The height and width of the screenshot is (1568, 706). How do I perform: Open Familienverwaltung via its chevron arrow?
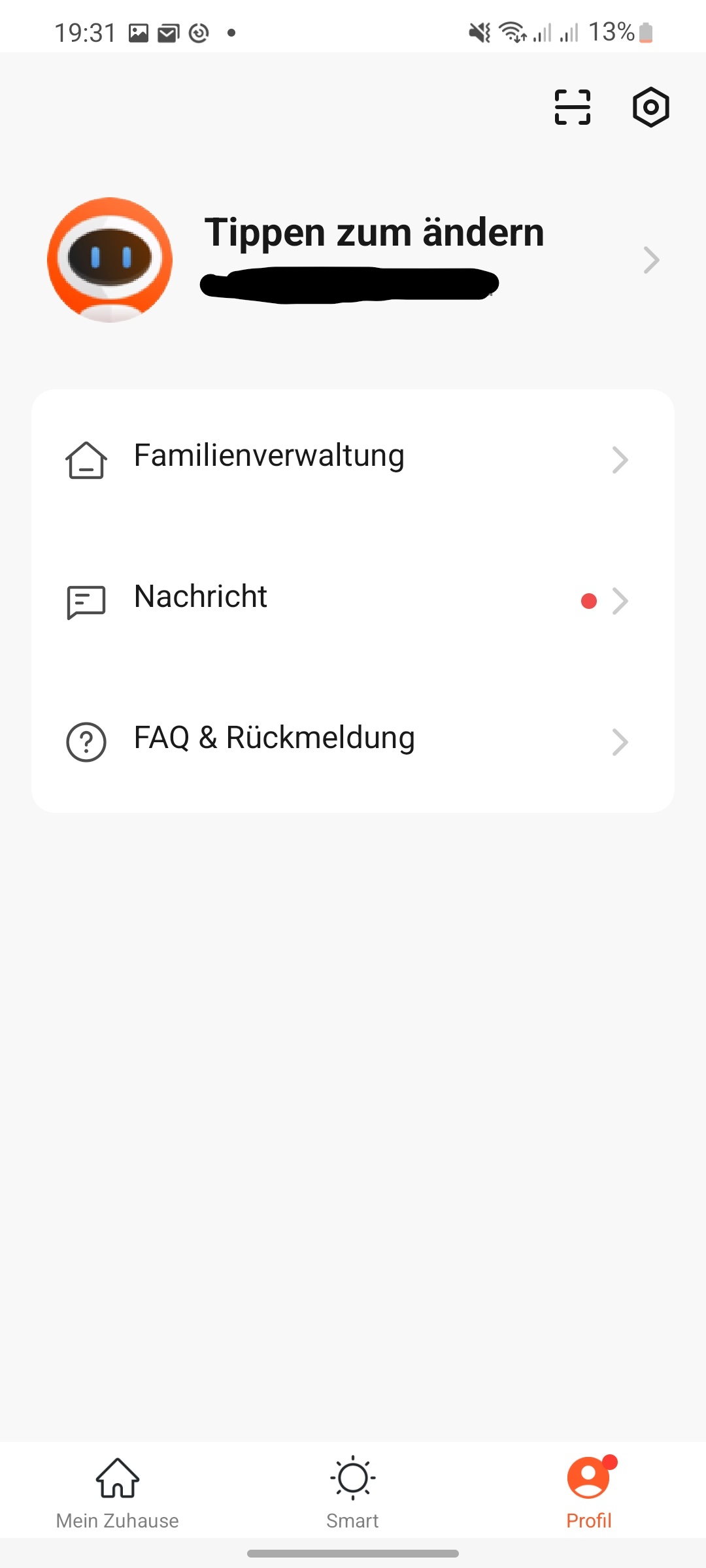pos(620,460)
